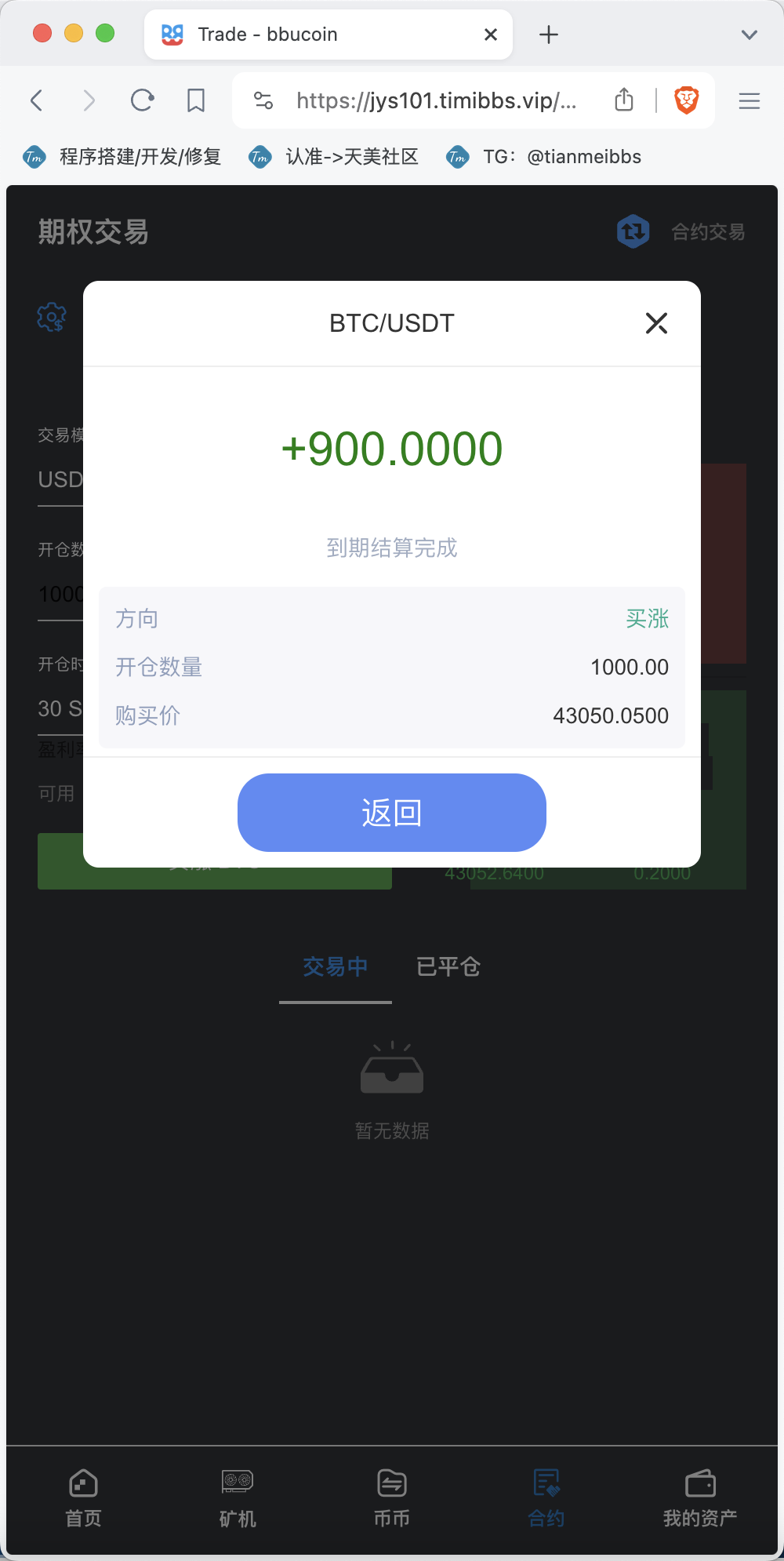Open a new browser tab
784x1561 pixels.
click(x=549, y=35)
